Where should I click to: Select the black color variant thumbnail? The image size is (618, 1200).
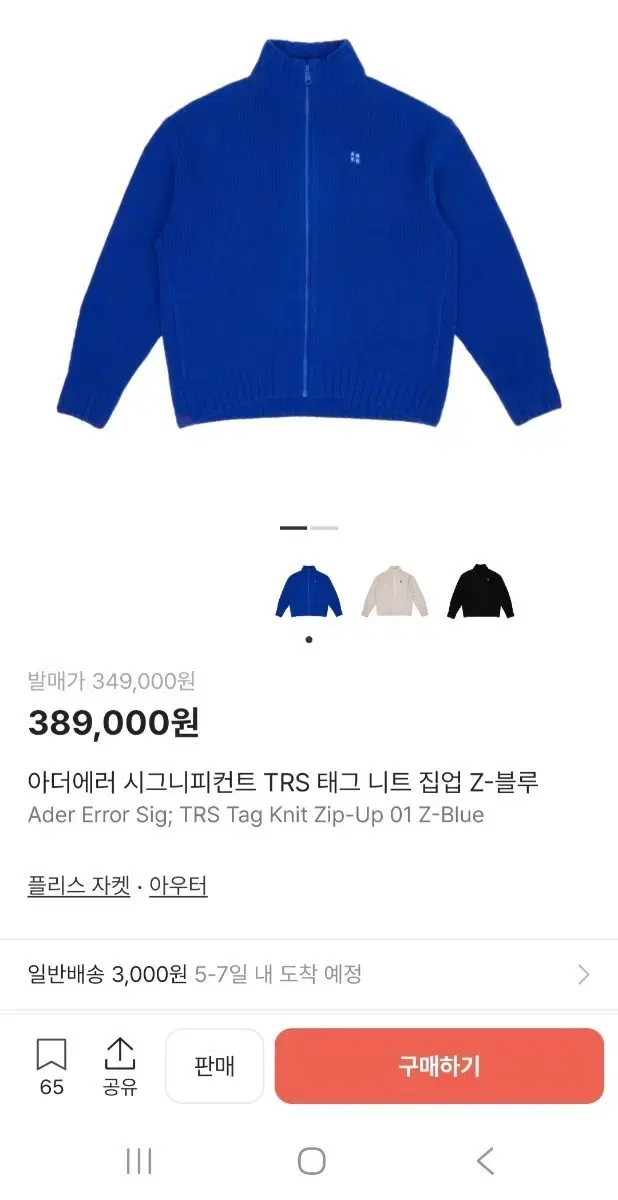coord(481,592)
